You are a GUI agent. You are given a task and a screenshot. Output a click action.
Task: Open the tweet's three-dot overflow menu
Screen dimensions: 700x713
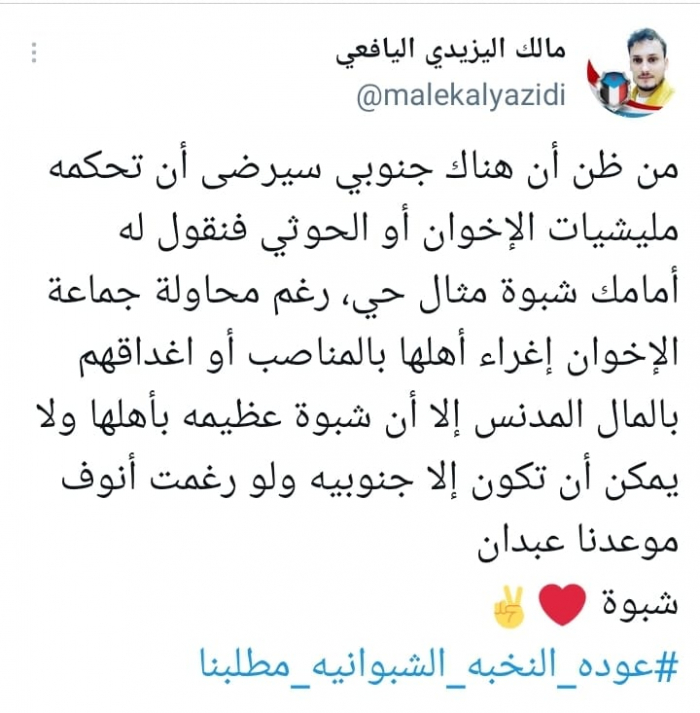(x=36, y=52)
